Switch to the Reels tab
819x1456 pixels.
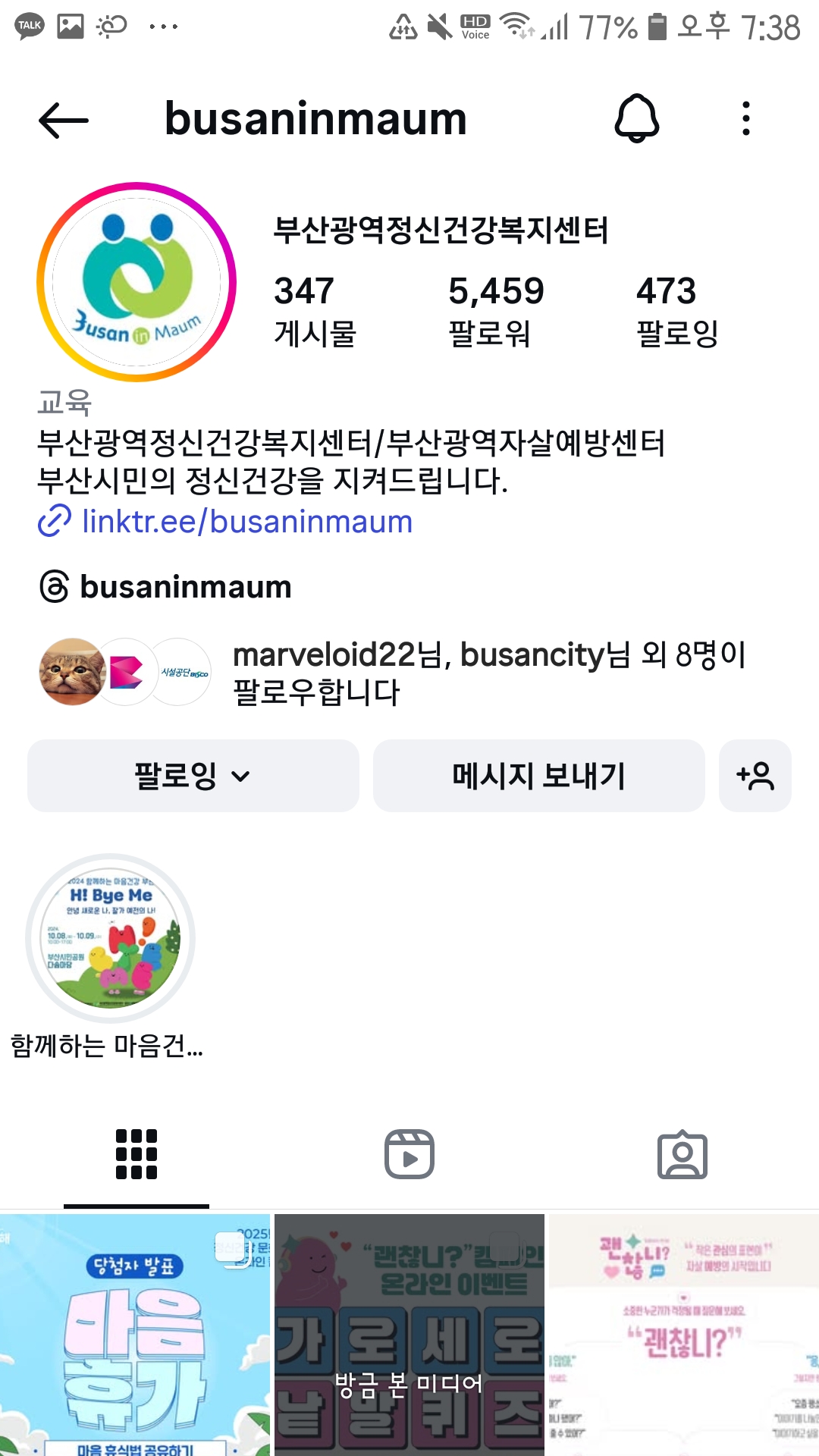[409, 1154]
